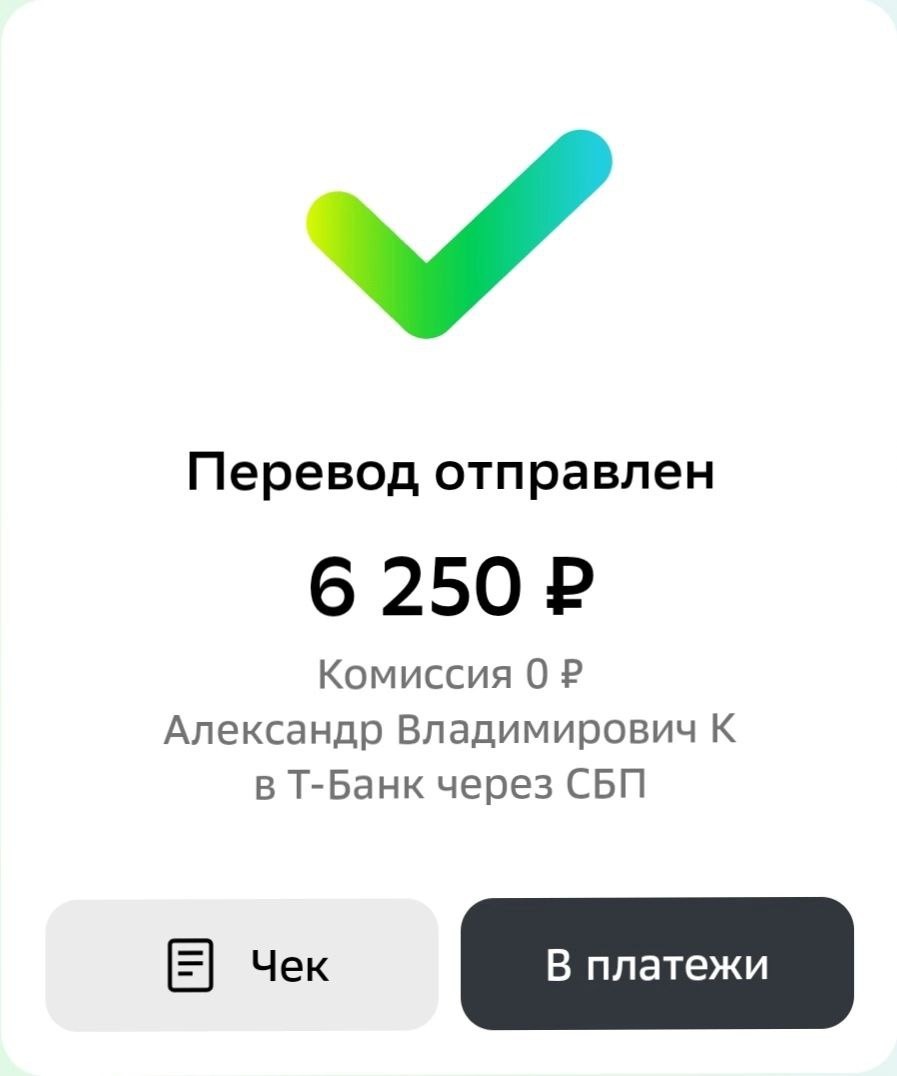Open the Чек receipt for this transfer
This screenshot has width=897, height=1076.
coord(242,965)
